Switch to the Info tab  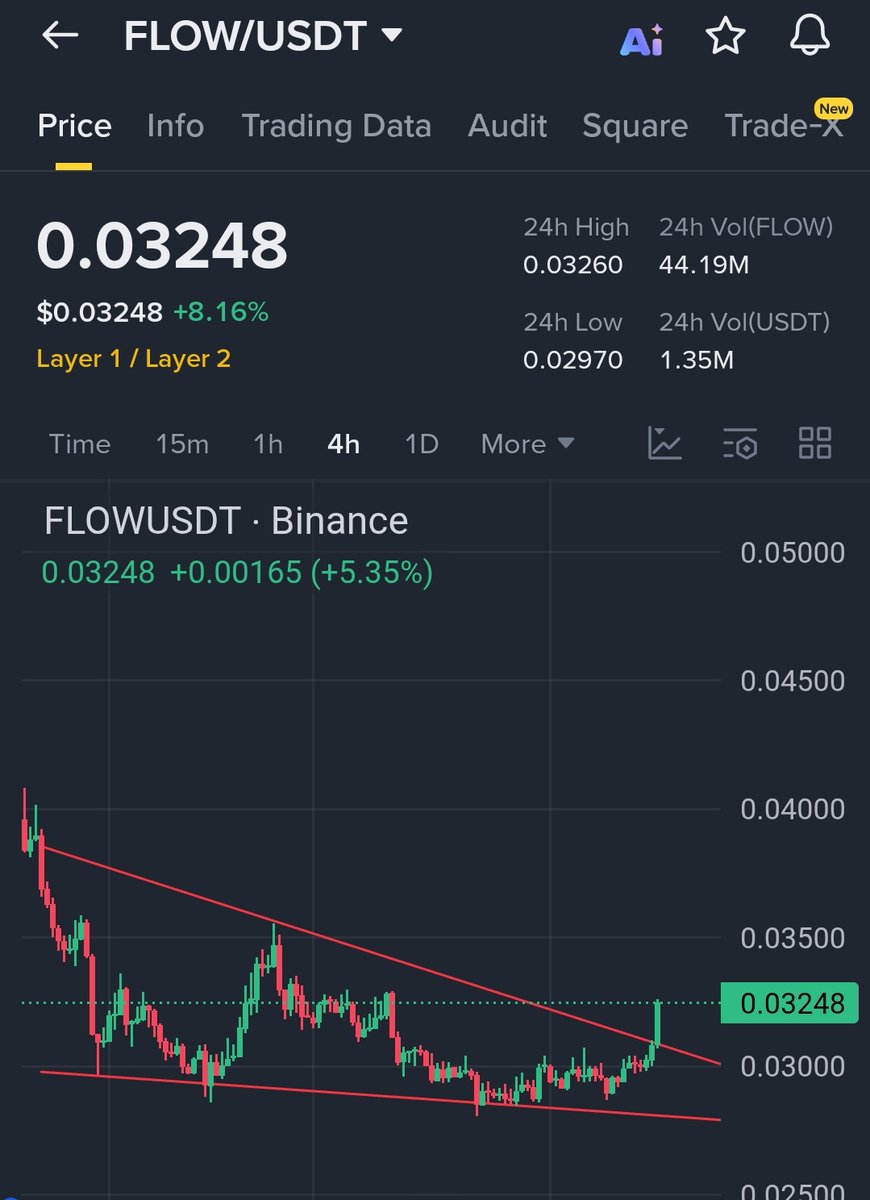pos(175,126)
